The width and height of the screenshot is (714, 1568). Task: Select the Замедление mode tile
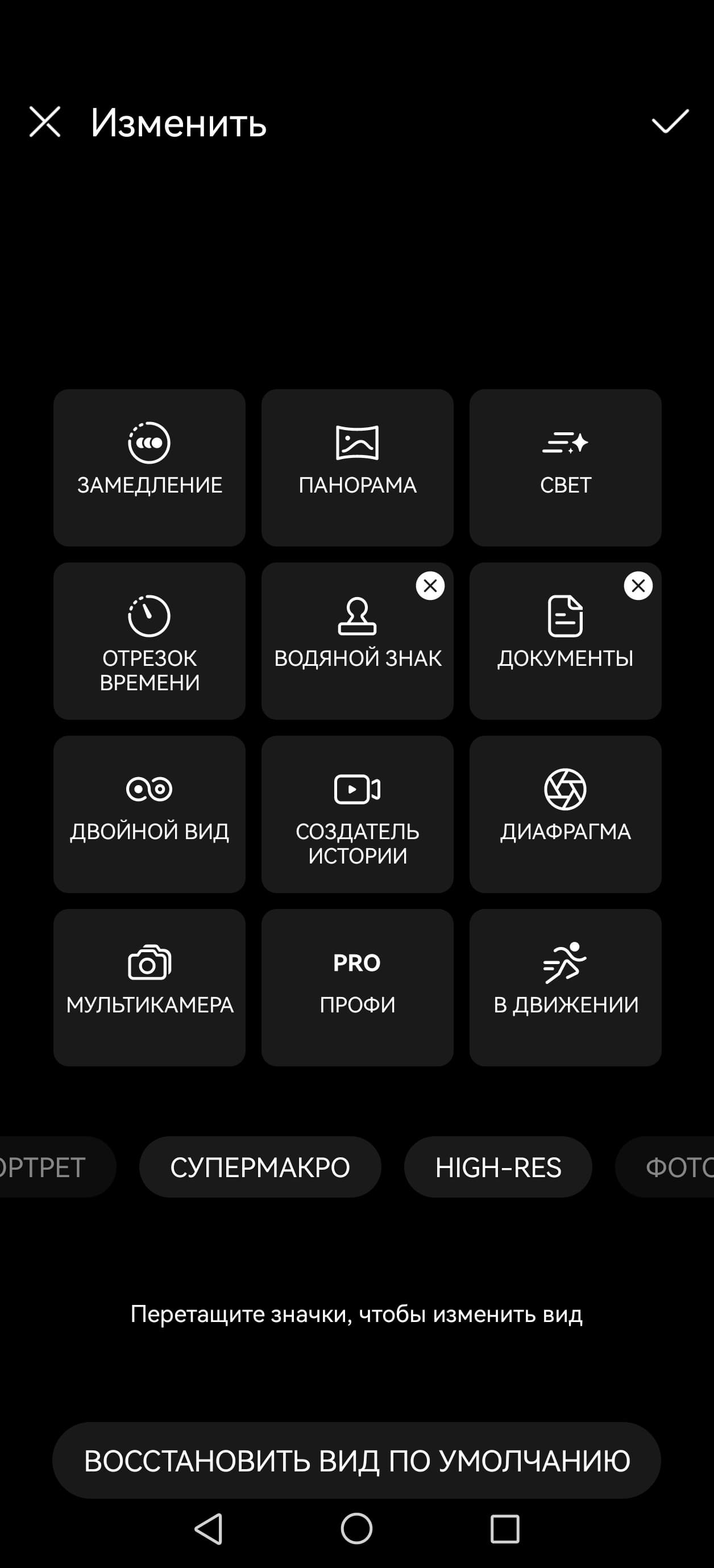(150, 468)
